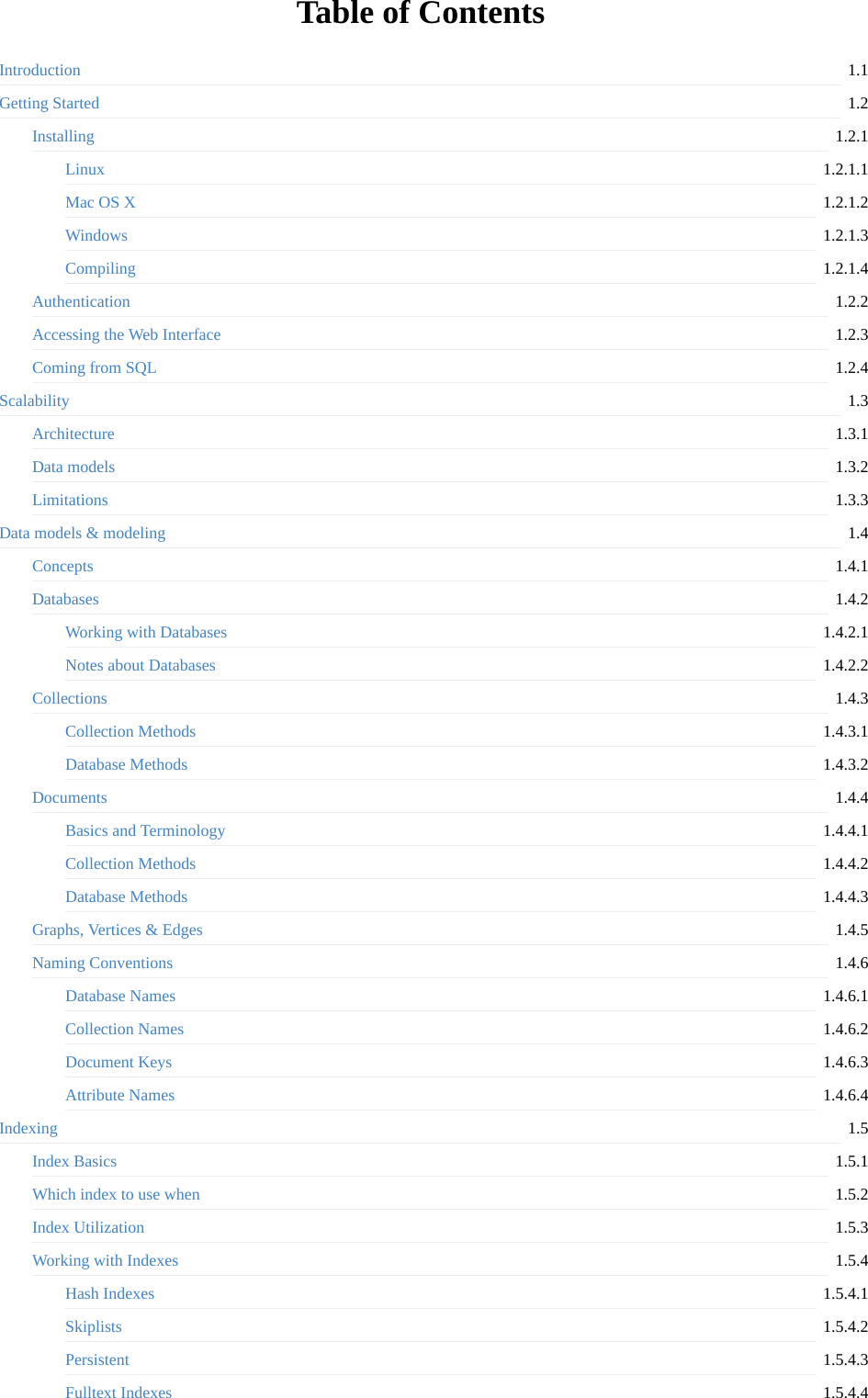Jump to the Mac OS X entry
The image size is (868, 1398).
pyautogui.click(x=100, y=203)
